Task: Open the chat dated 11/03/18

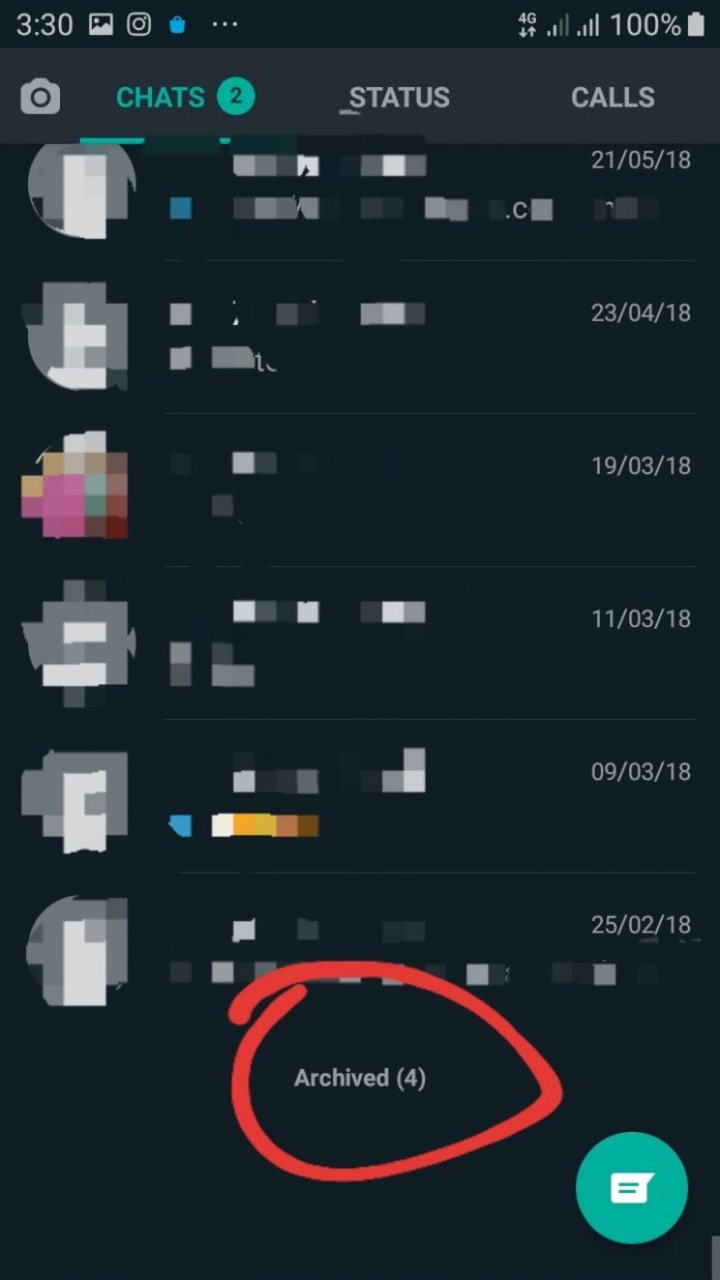Action: tap(360, 643)
